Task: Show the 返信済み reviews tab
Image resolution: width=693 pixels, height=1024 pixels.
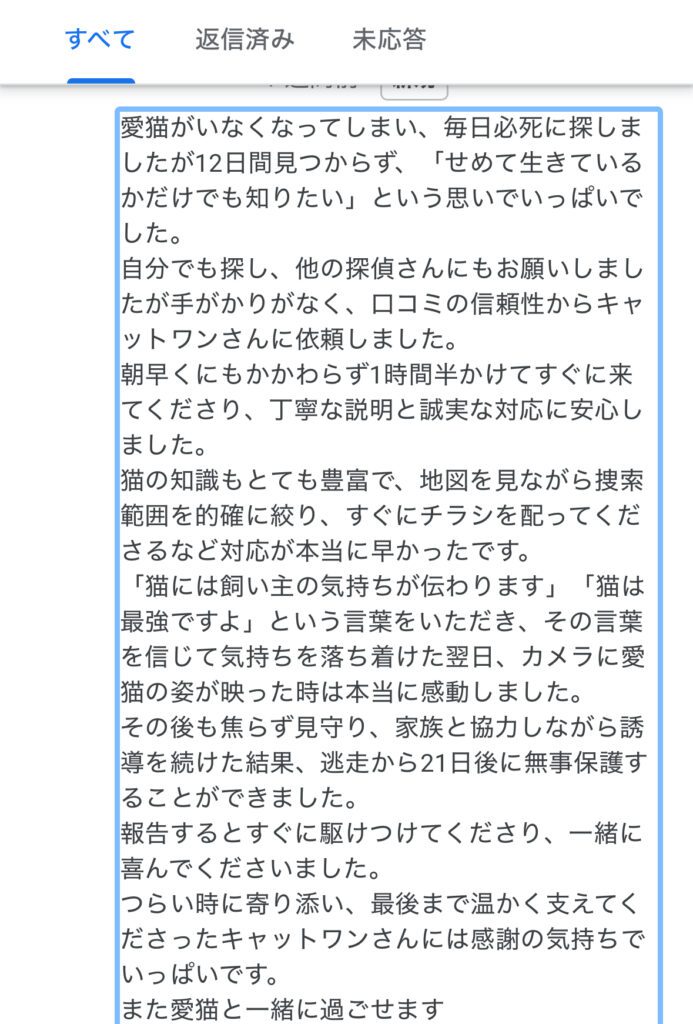Action: pos(245,40)
